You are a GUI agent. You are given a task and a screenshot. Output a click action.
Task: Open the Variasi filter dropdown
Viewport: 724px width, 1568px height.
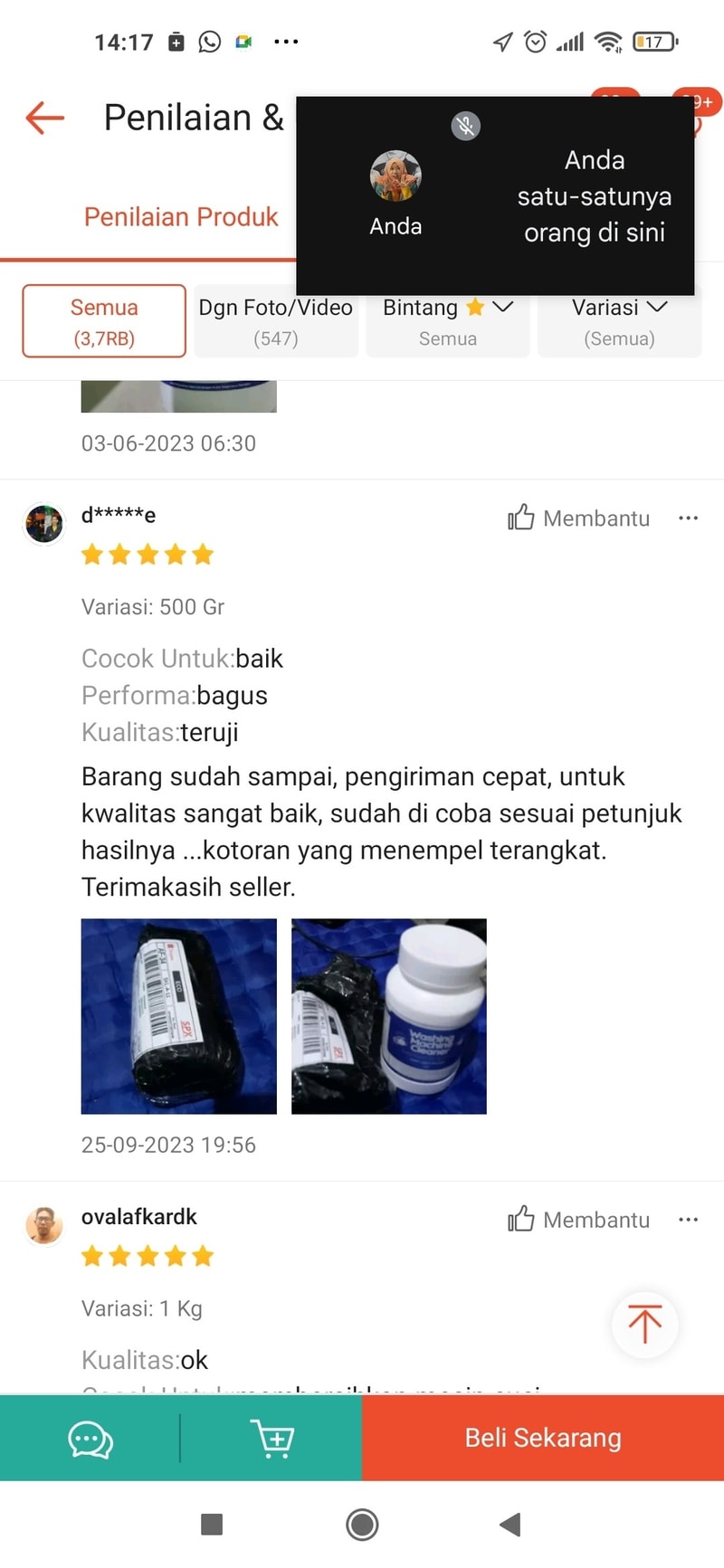pos(620,321)
